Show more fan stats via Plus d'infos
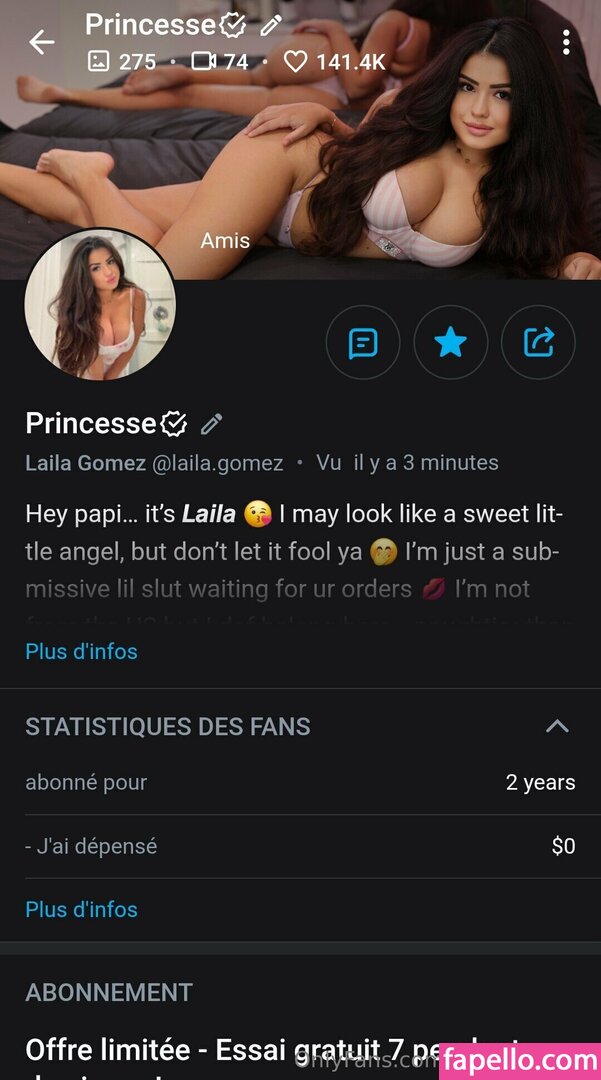This screenshot has width=601, height=1080. [x=81, y=909]
